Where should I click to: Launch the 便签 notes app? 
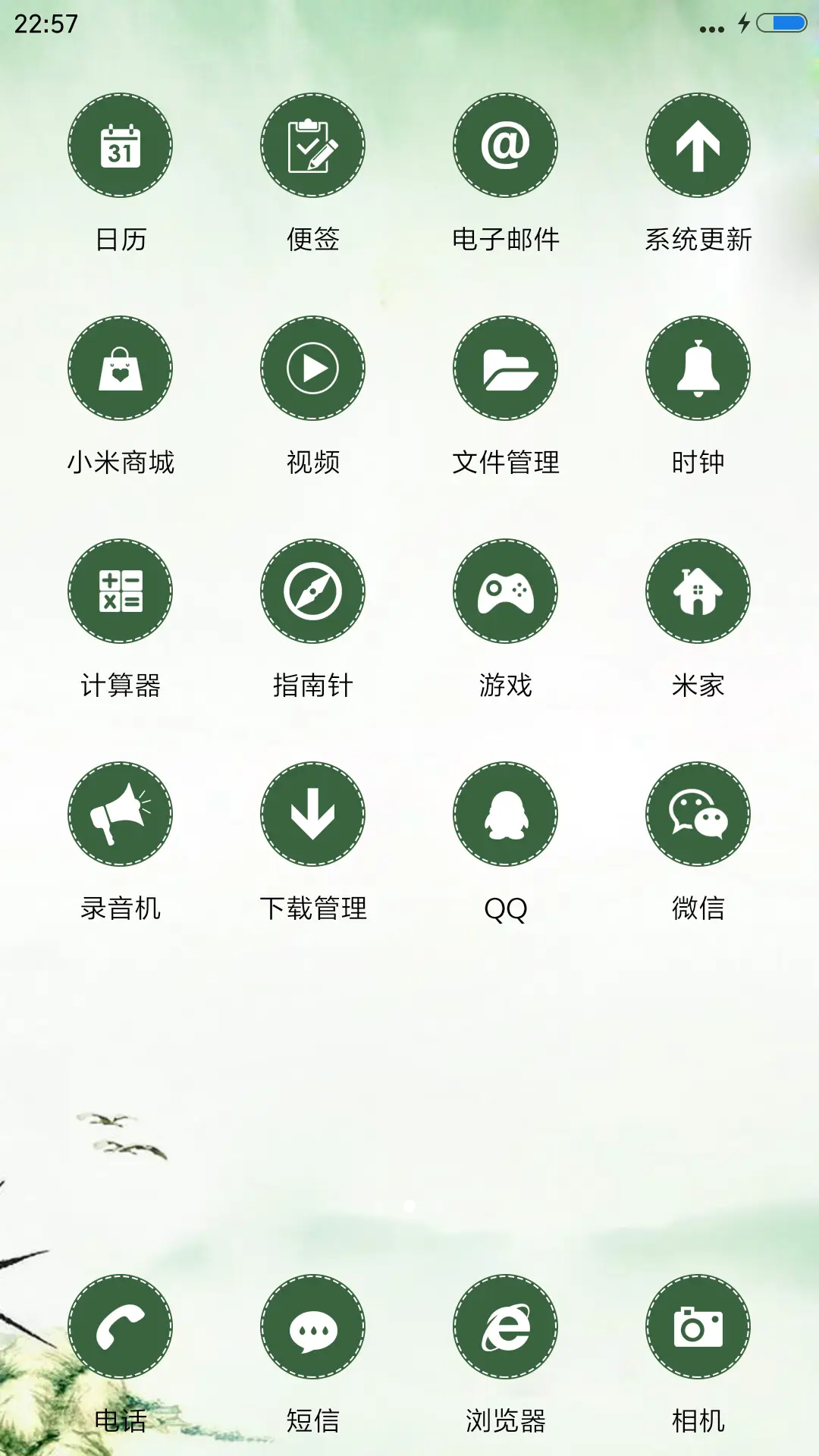(x=312, y=146)
